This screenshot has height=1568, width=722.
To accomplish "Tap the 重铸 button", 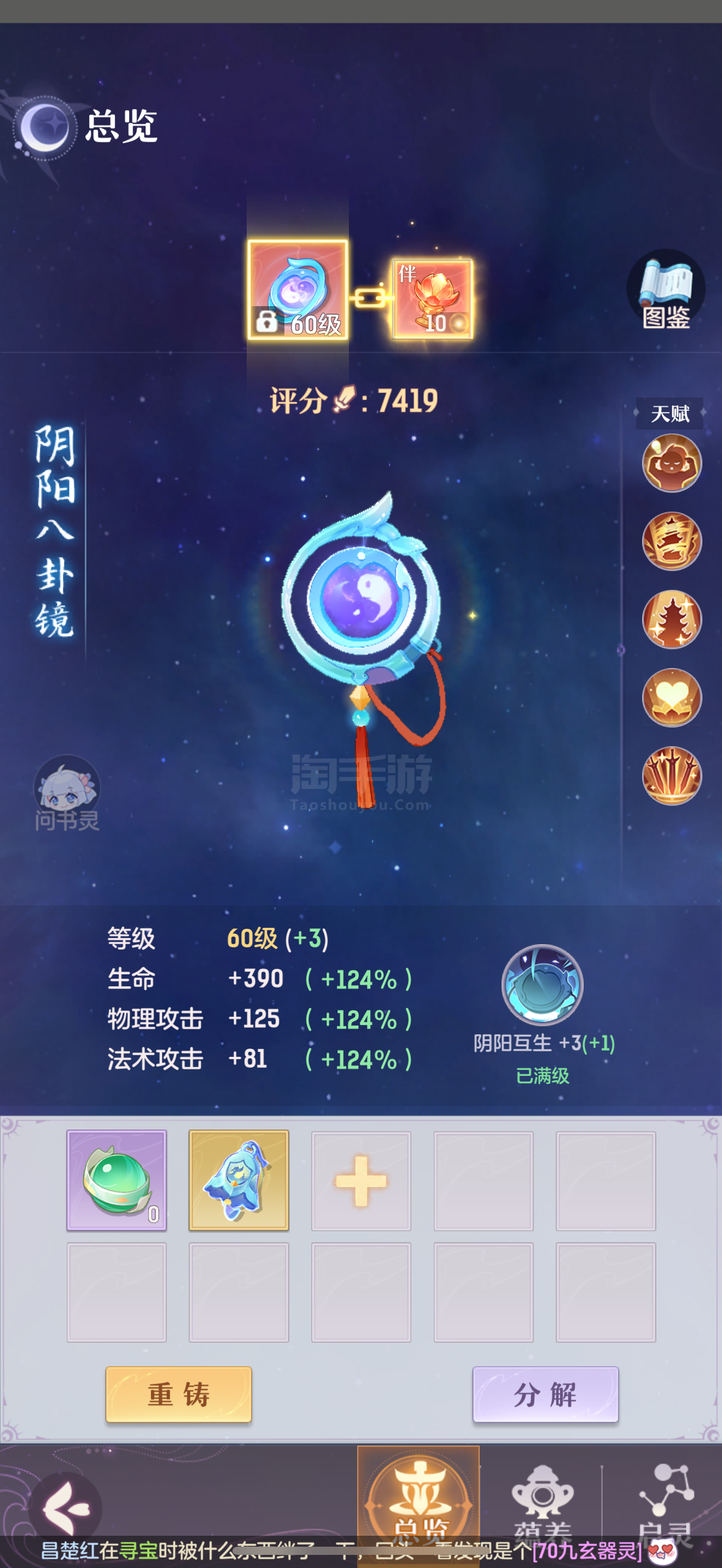I will point(178,1395).
